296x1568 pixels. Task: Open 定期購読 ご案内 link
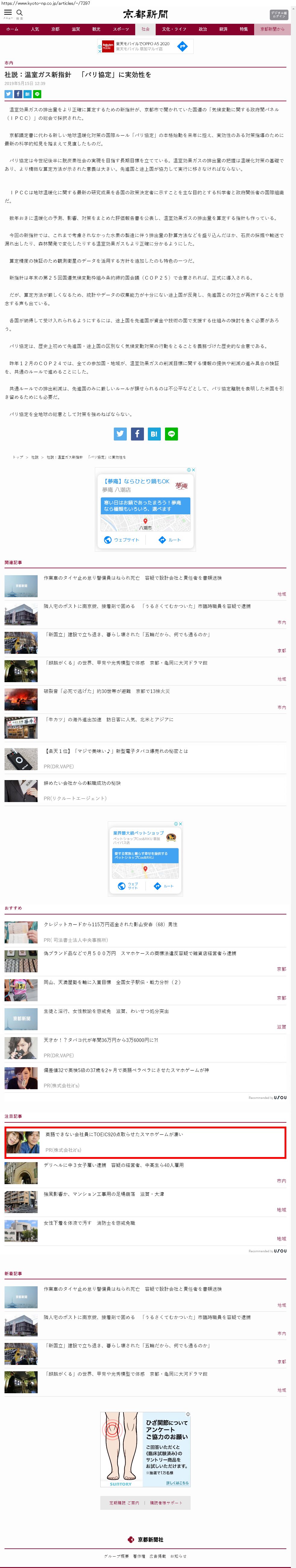[124, 1503]
